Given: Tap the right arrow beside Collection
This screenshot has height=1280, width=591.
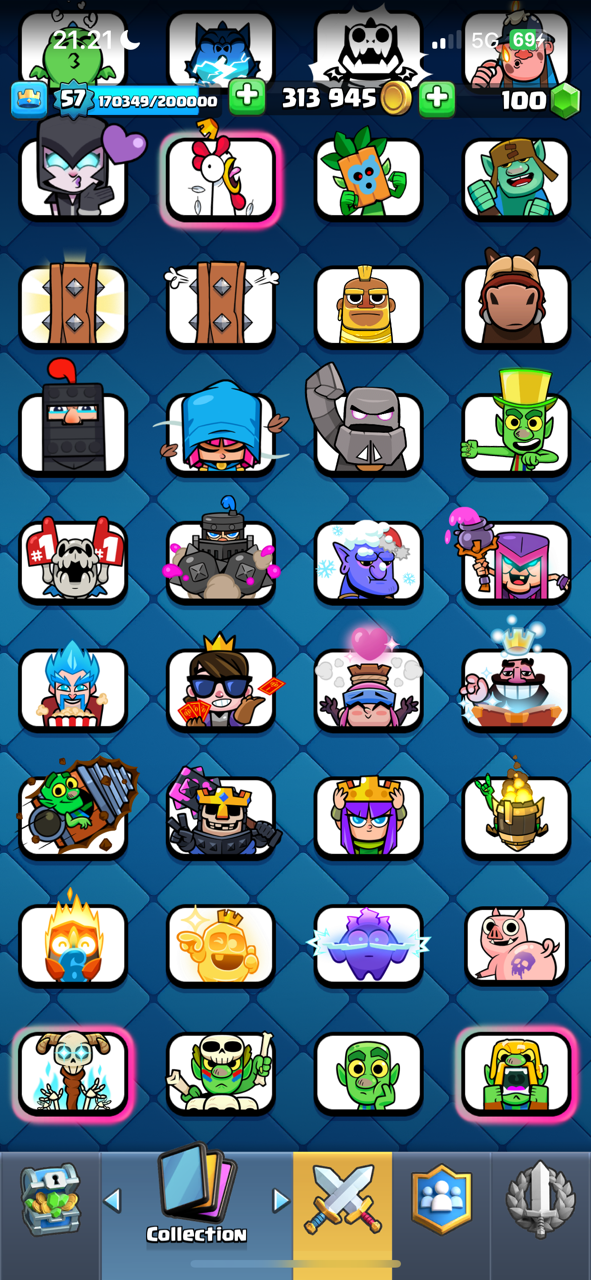Looking at the screenshot, I should [281, 1200].
